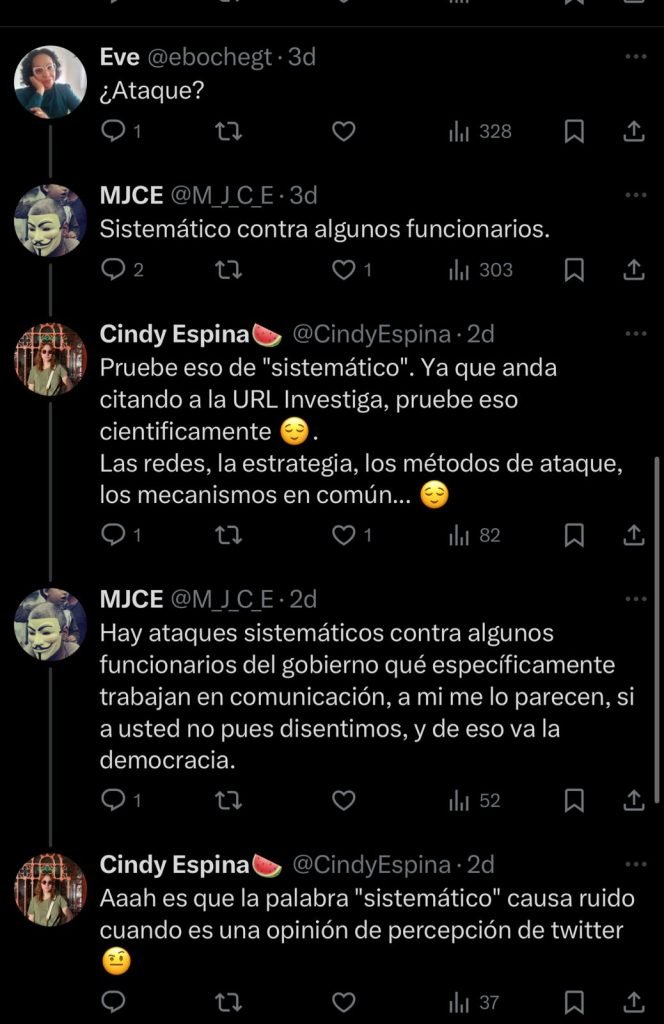Reply to Eve's "¿Ataque?" tweet
The height and width of the screenshot is (1024, 664).
pyautogui.click(x=115, y=131)
